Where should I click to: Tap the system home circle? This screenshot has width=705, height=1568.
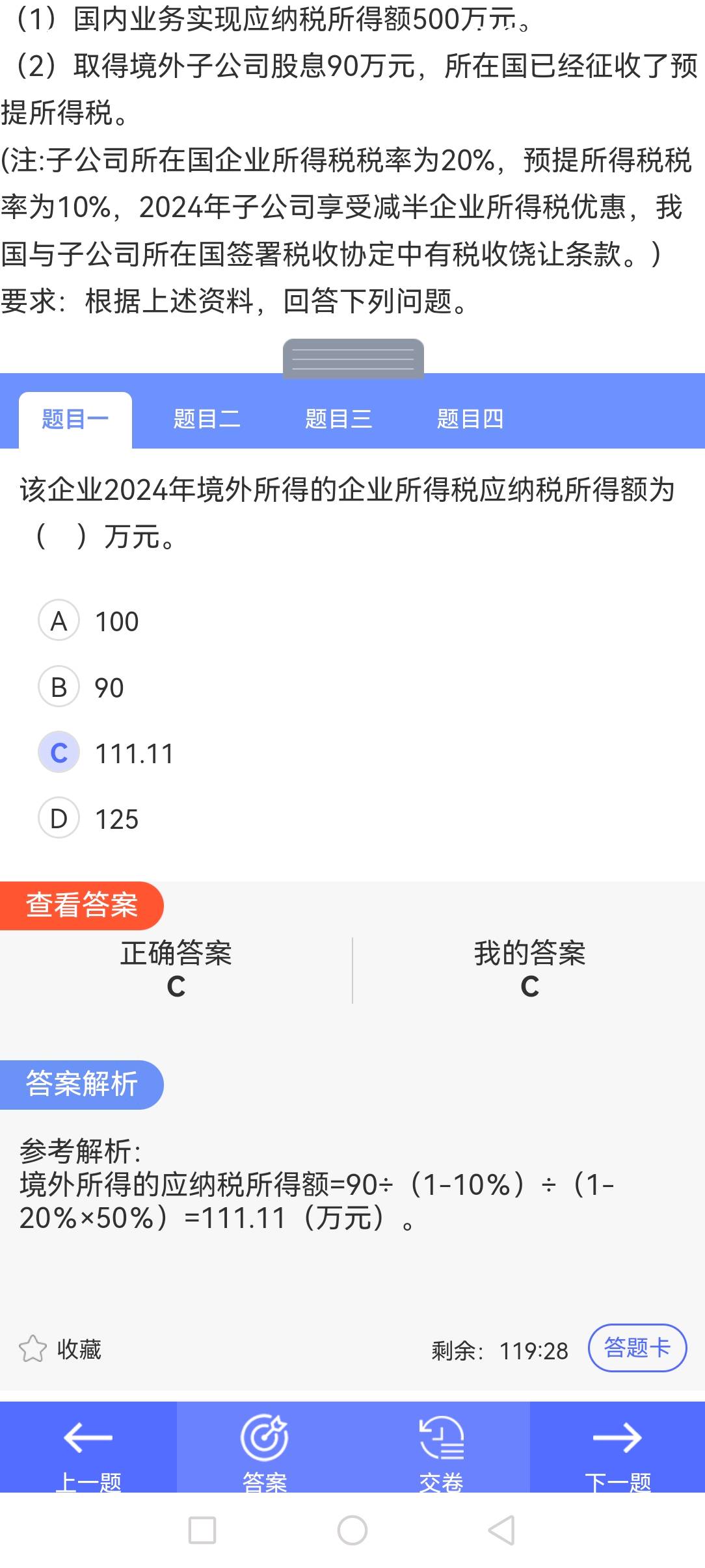point(352,1530)
